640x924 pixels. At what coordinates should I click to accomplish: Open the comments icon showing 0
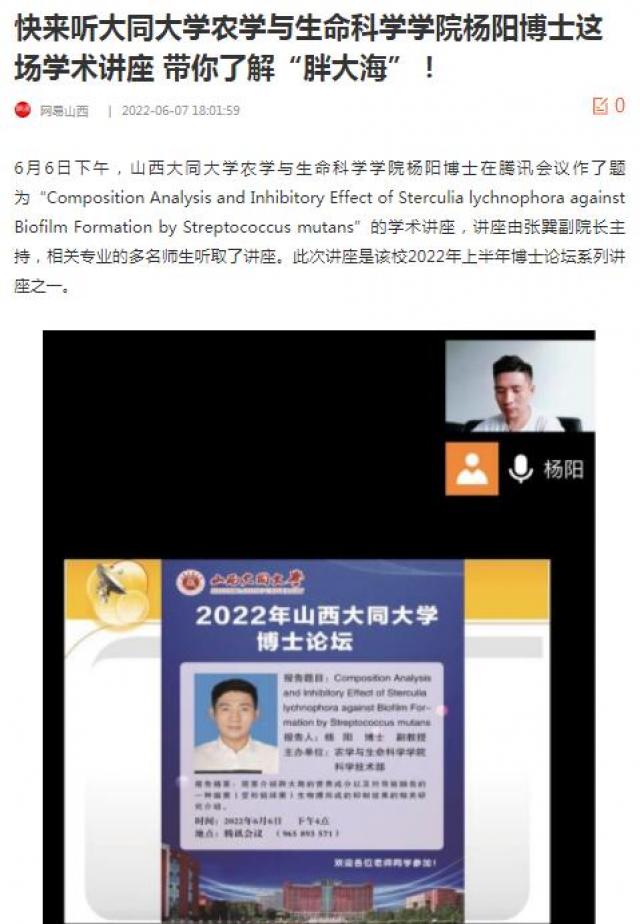coord(608,106)
